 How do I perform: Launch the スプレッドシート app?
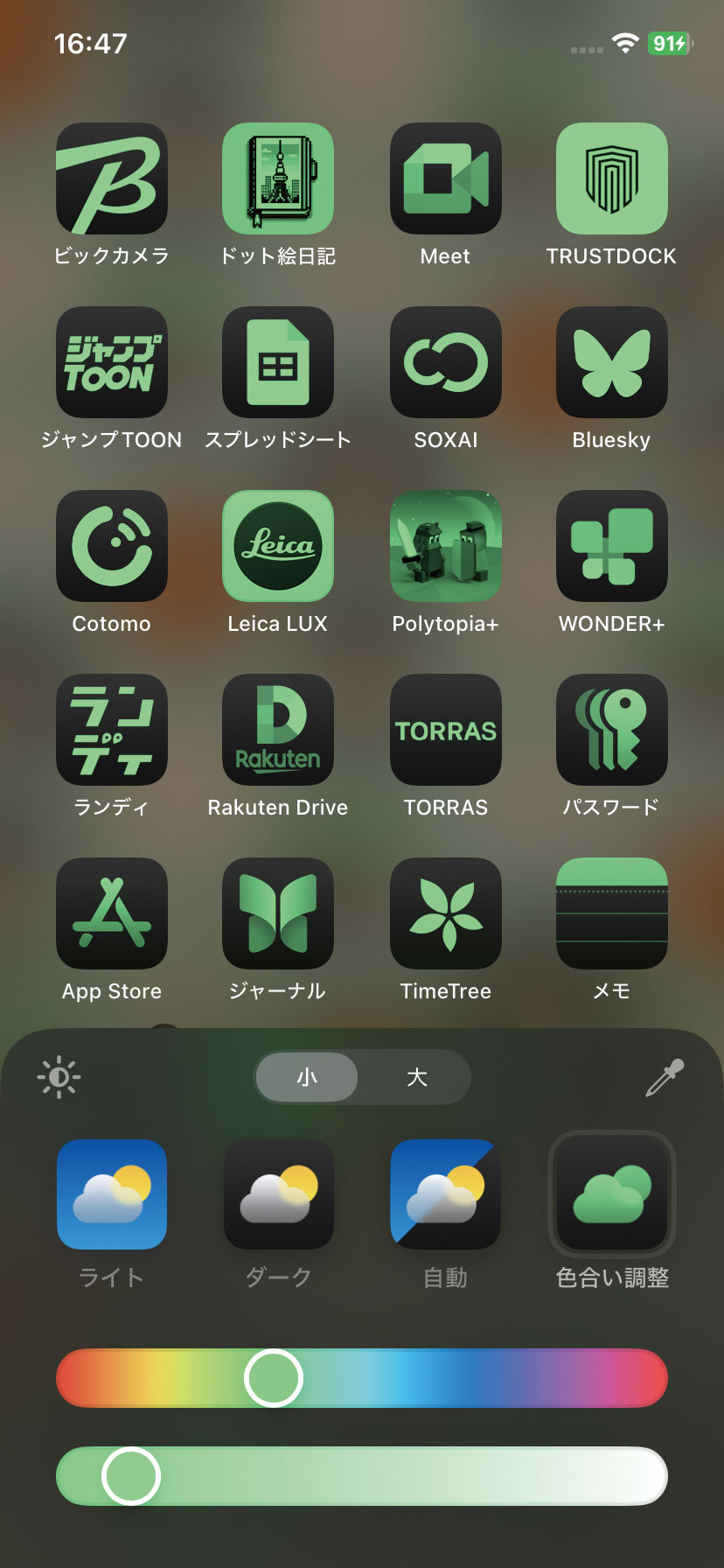coord(278,362)
